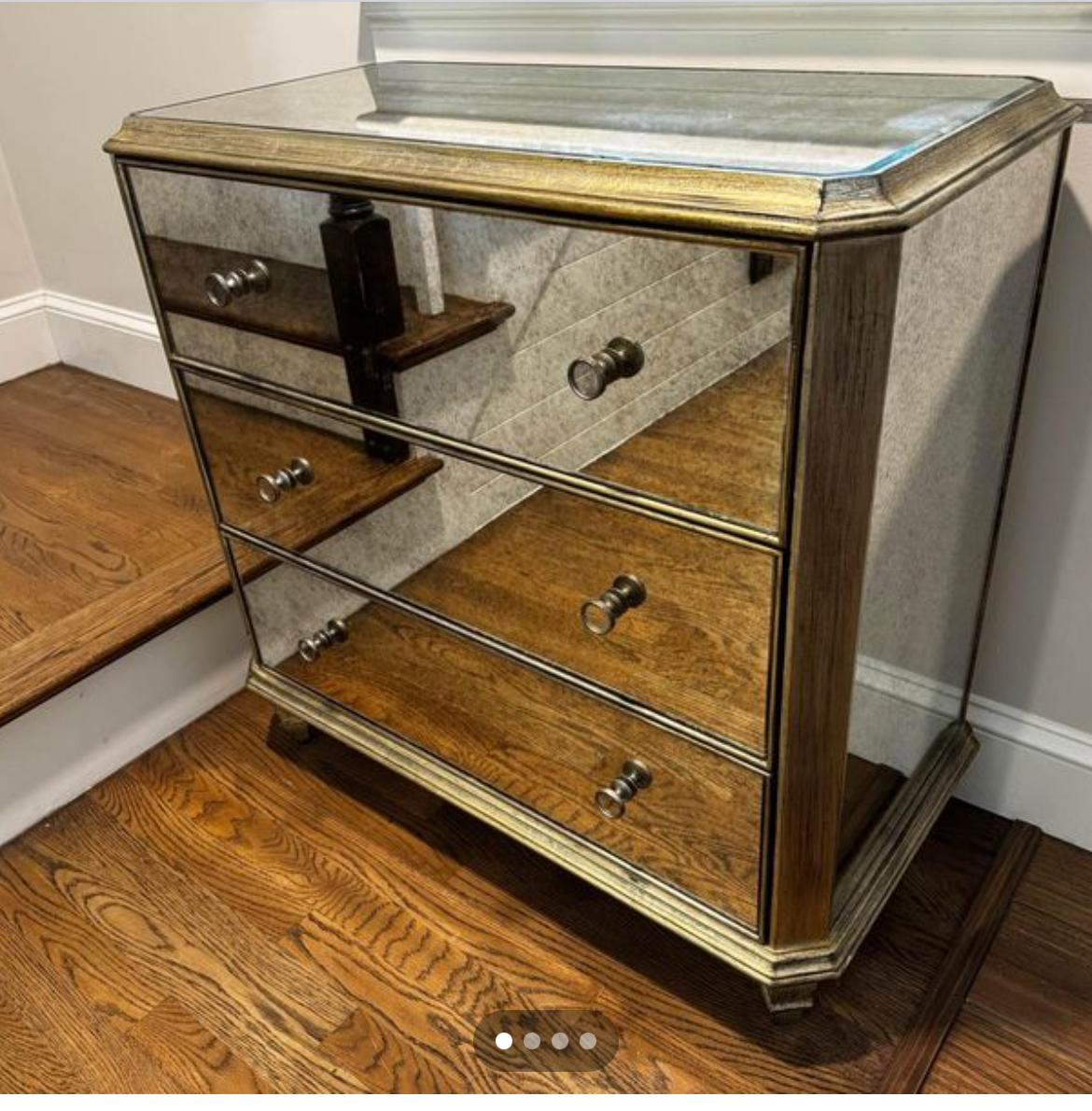Screen dimensions: 1092x1111
Task: Open the mirrored dresser photo full screen
Action: 546,523
